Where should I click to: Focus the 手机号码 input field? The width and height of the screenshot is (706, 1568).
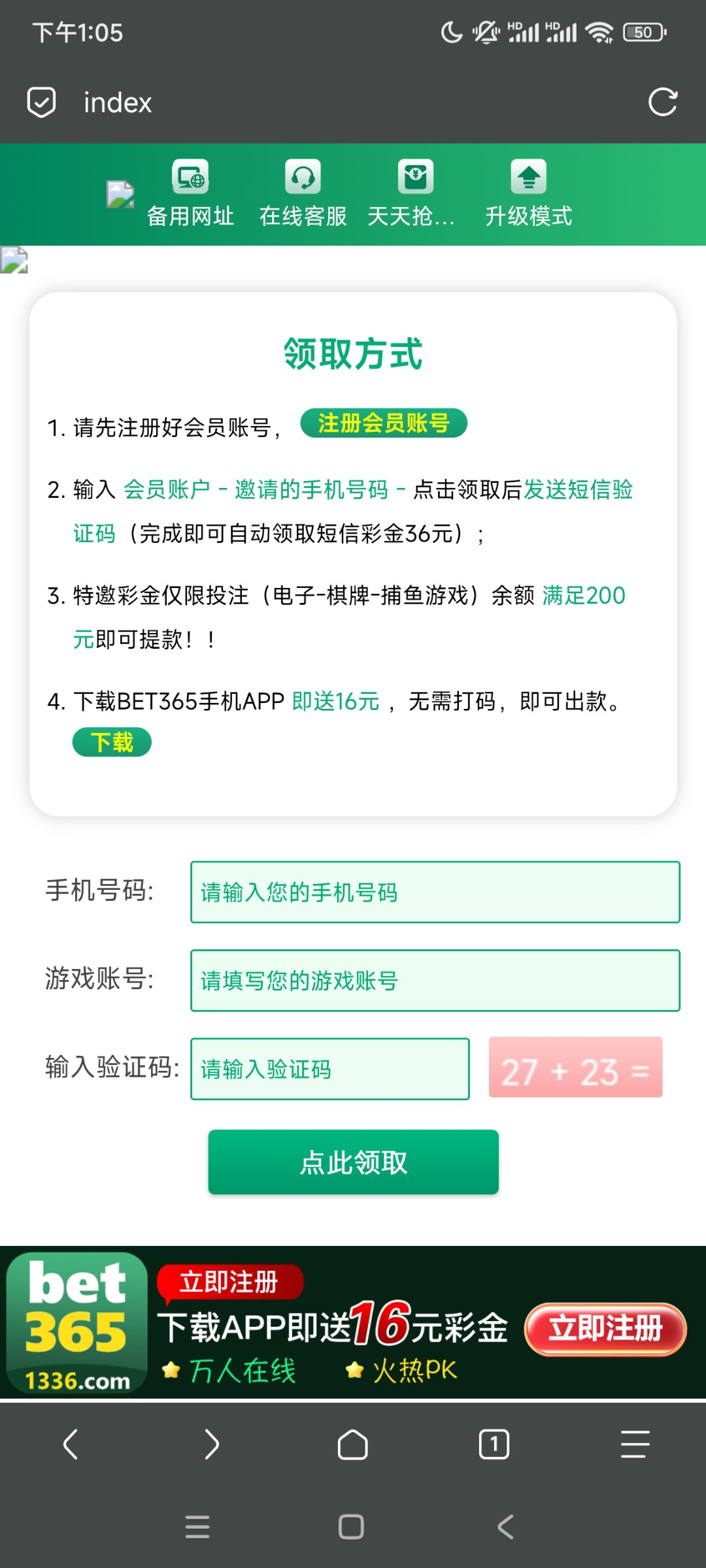point(435,892)
